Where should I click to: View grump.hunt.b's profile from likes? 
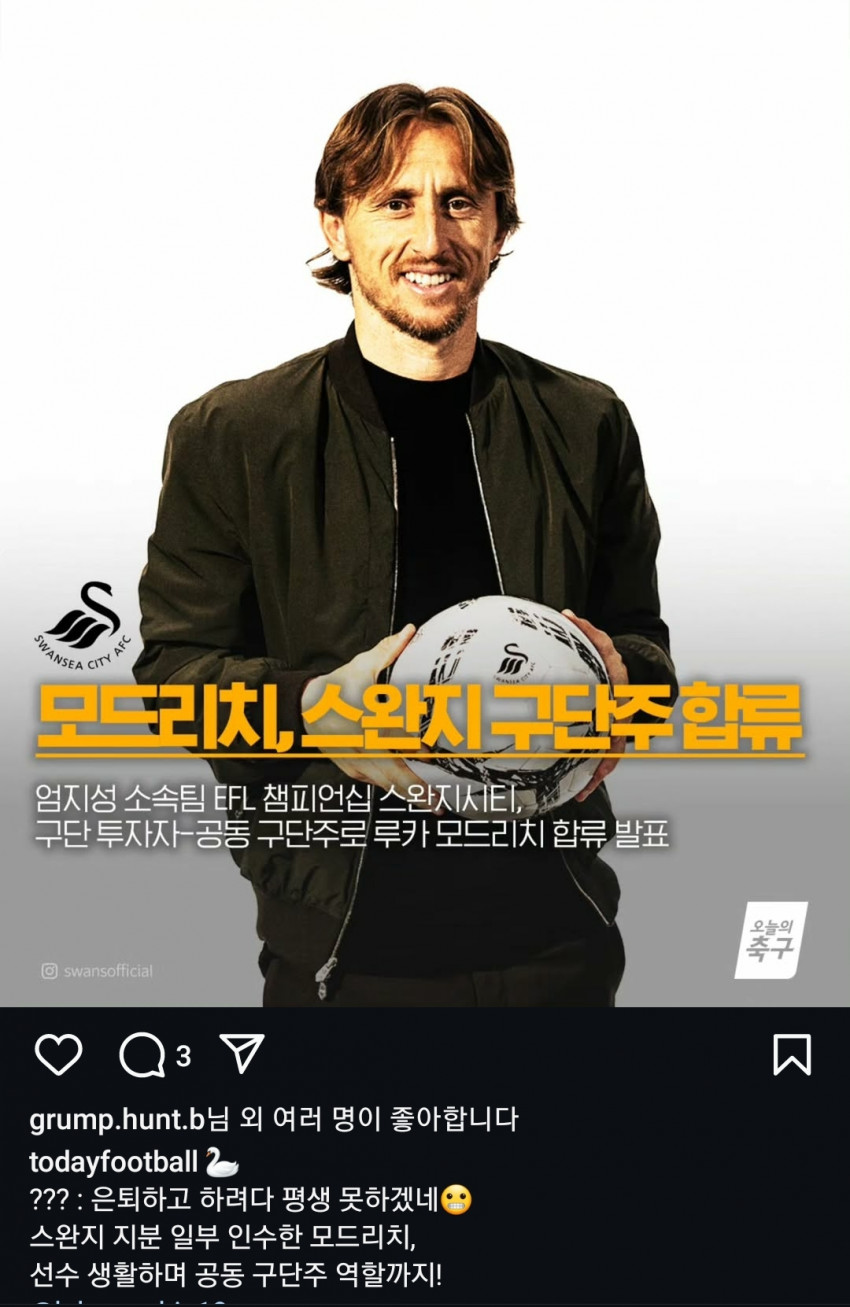coord(117,1118)
